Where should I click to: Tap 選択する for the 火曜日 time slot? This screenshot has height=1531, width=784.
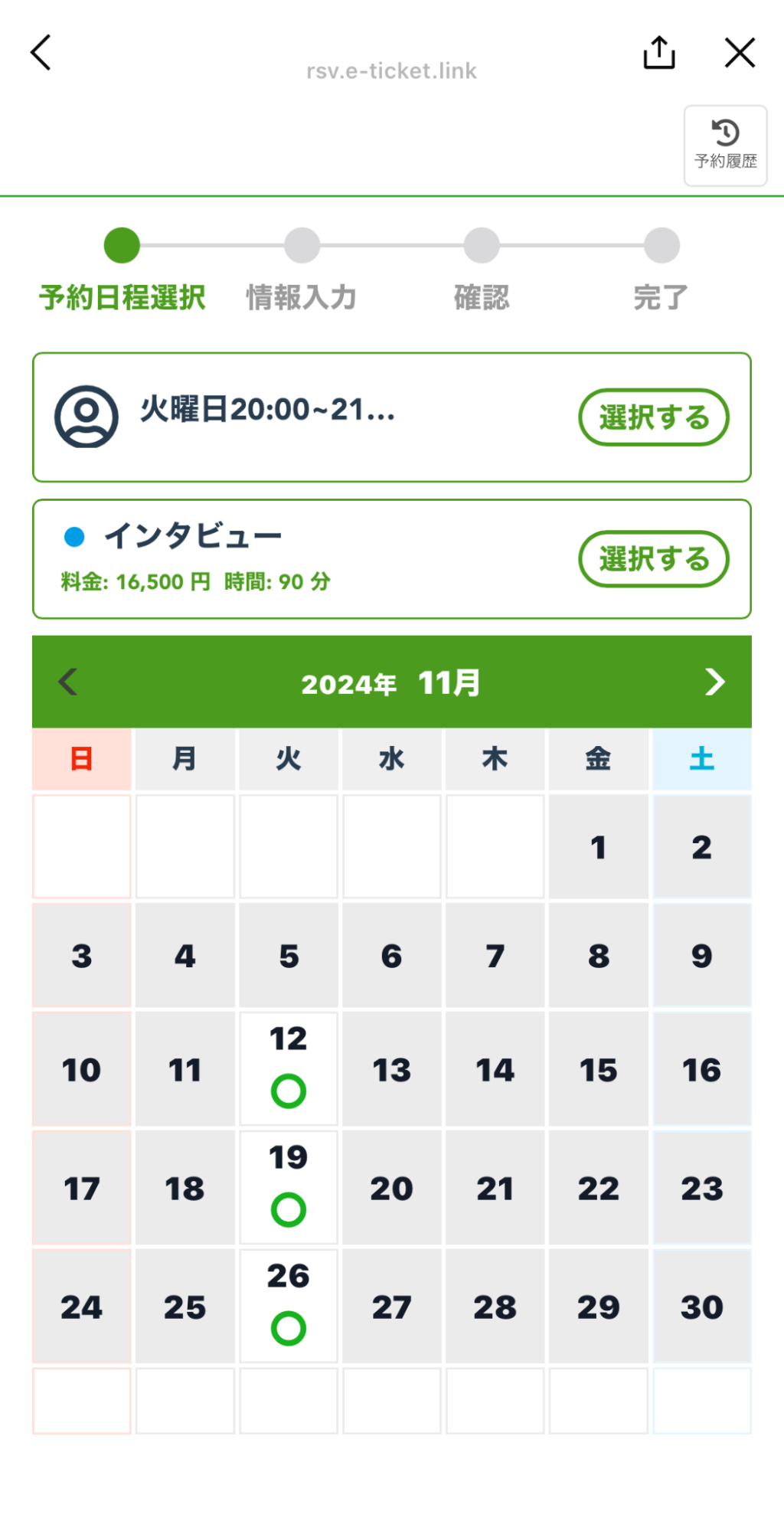tap(653, 417)
